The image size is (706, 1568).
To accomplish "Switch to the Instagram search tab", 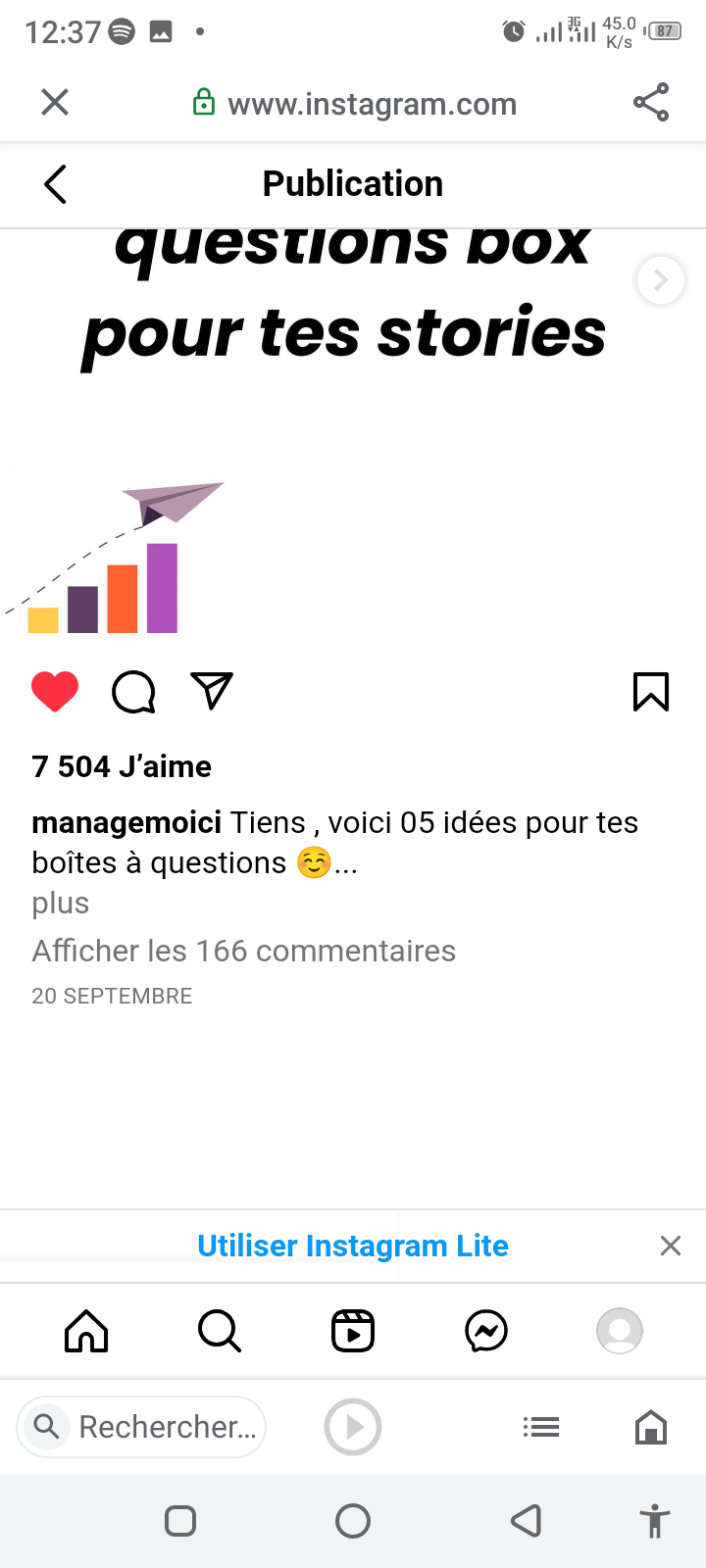I will tap(220, 1331).
